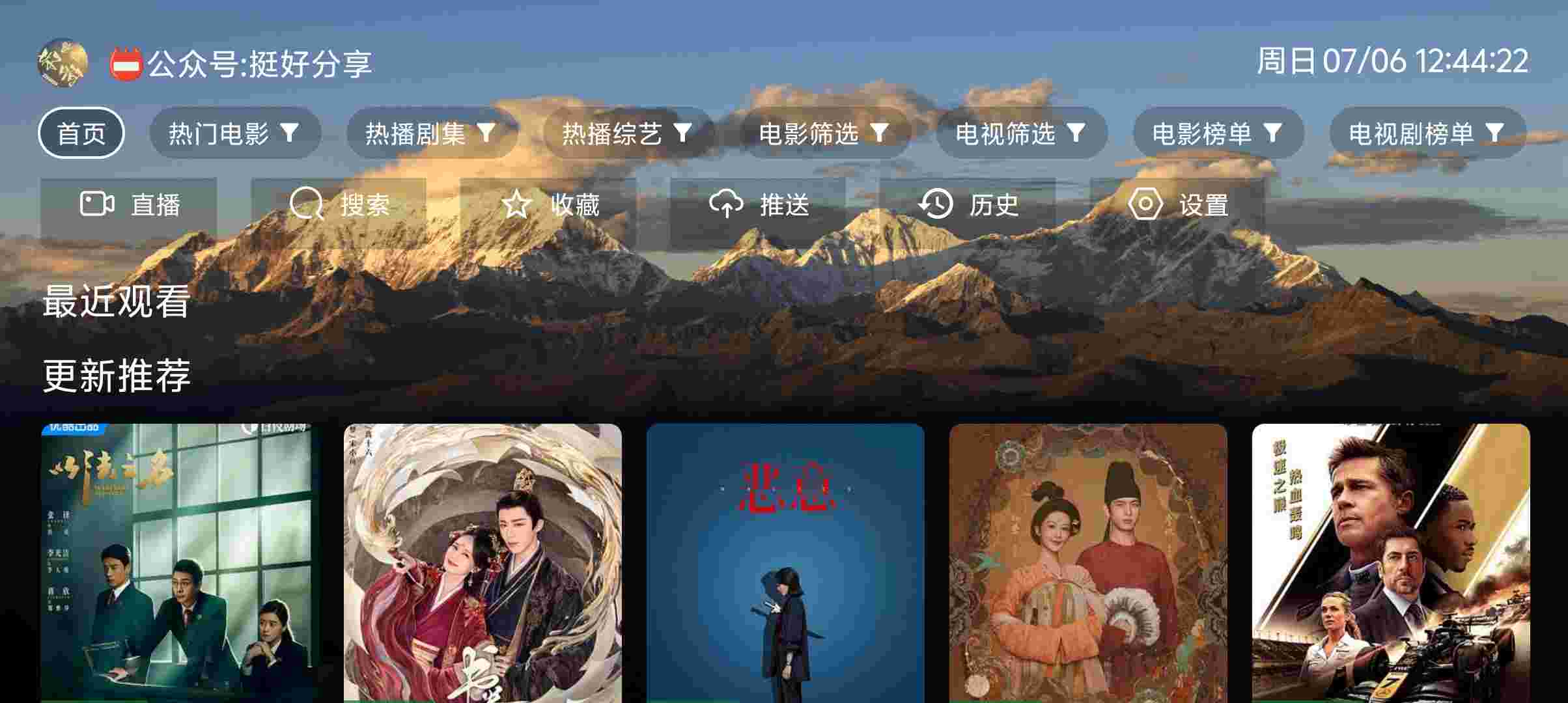Open the 电视筛选 filter
This screenshot has height=703, width=1568.
click(1021, 133)
